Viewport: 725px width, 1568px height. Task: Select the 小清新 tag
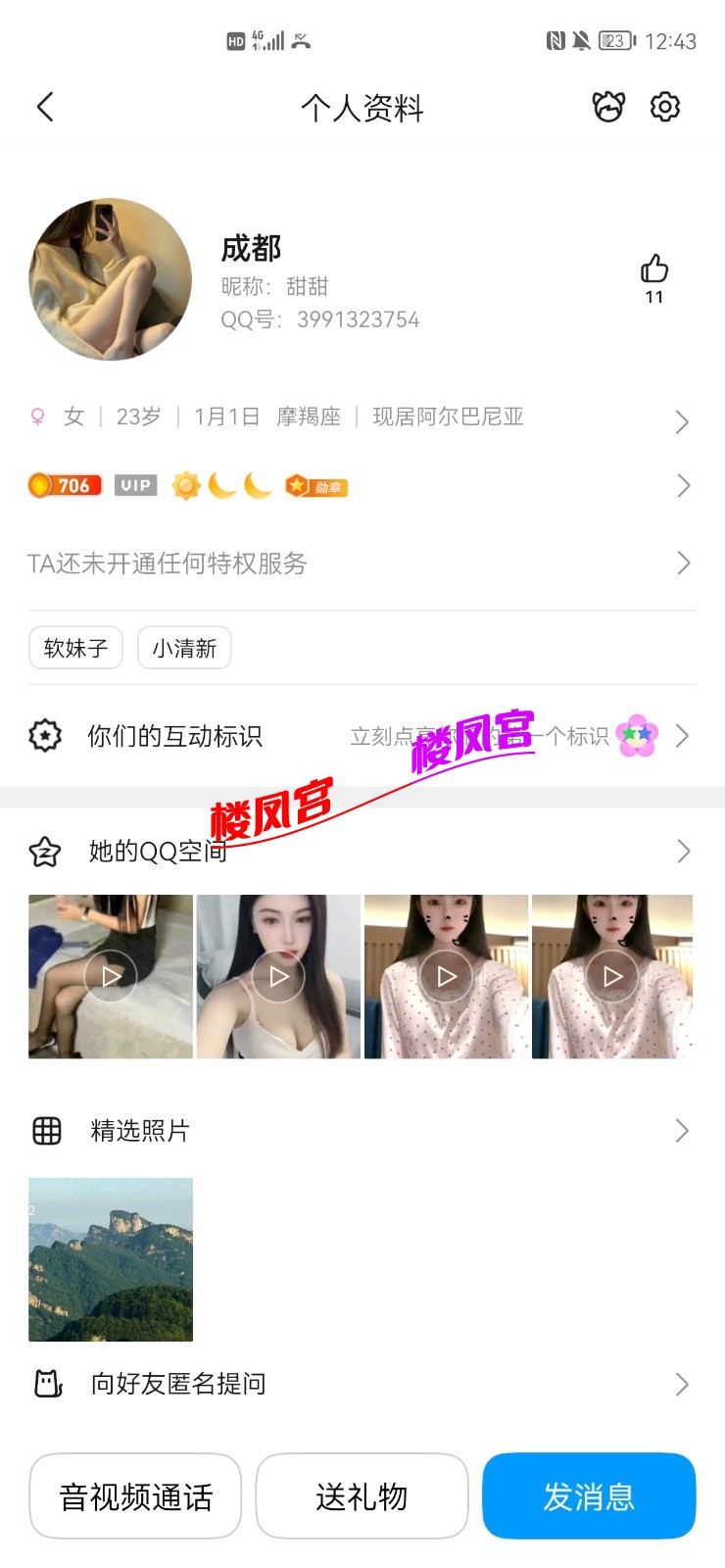pyautogui.click(x=184, y=647)
